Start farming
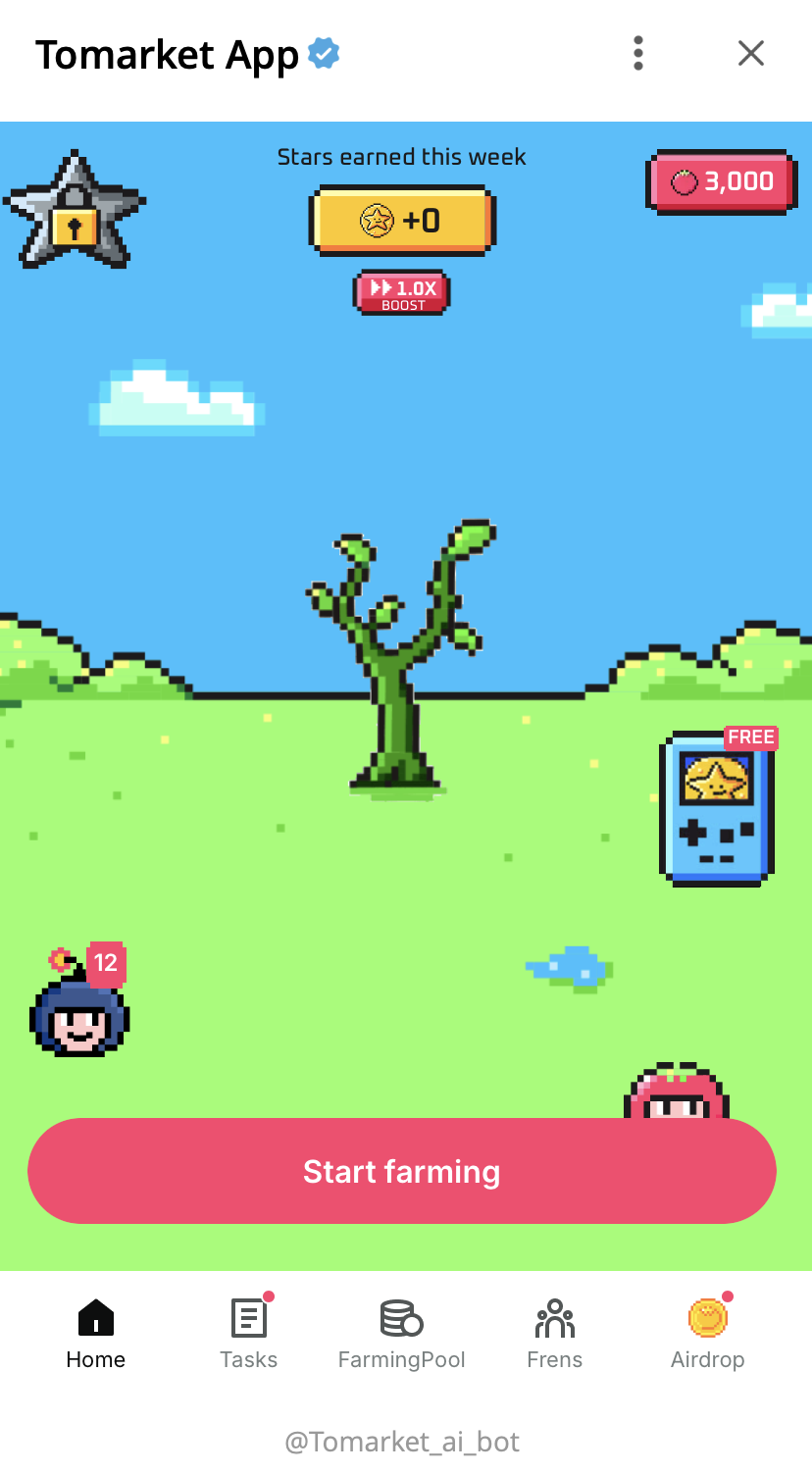The height and width of the screenshot is (1473, 812). point(402,1171)
